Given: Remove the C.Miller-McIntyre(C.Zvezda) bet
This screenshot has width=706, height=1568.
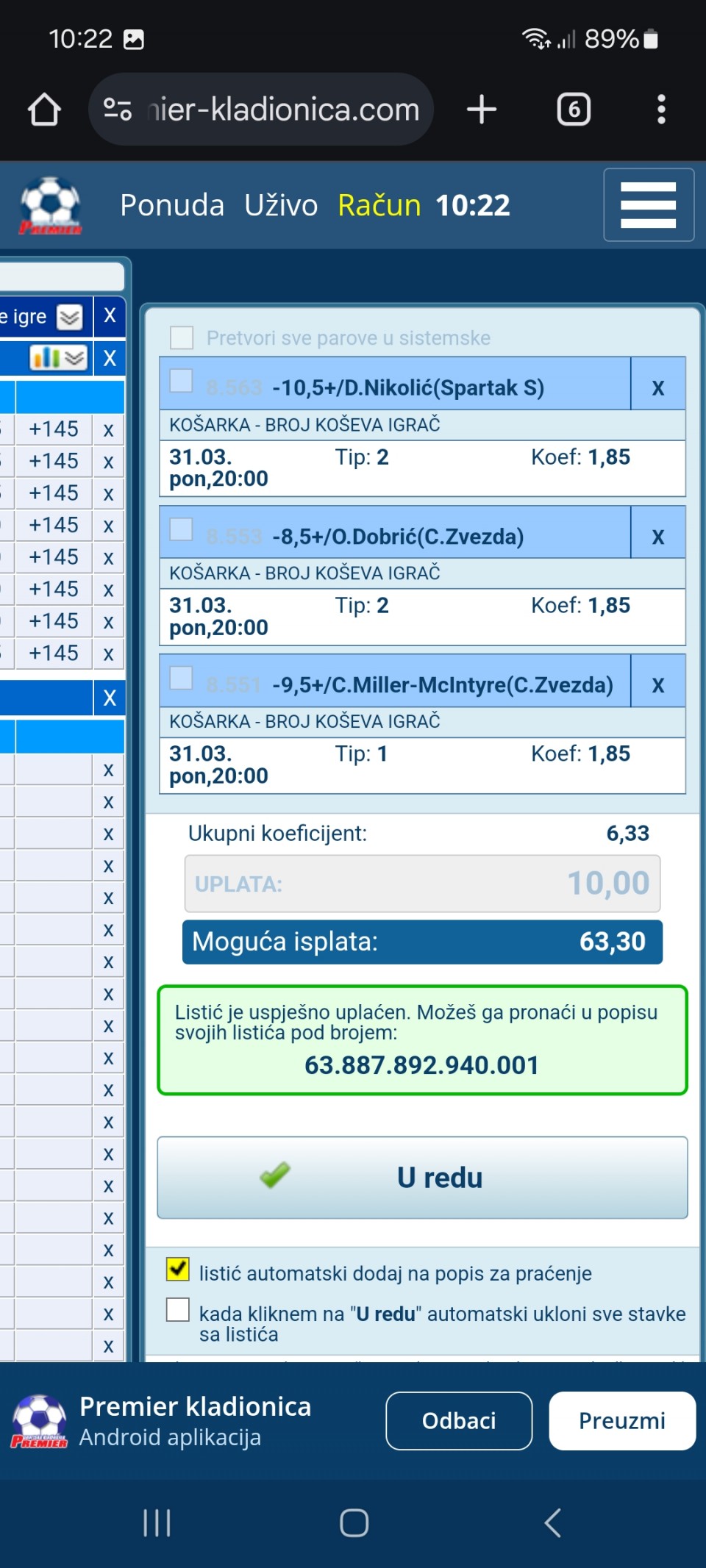Looking at the screenshot, I should (x=657, y=685).
